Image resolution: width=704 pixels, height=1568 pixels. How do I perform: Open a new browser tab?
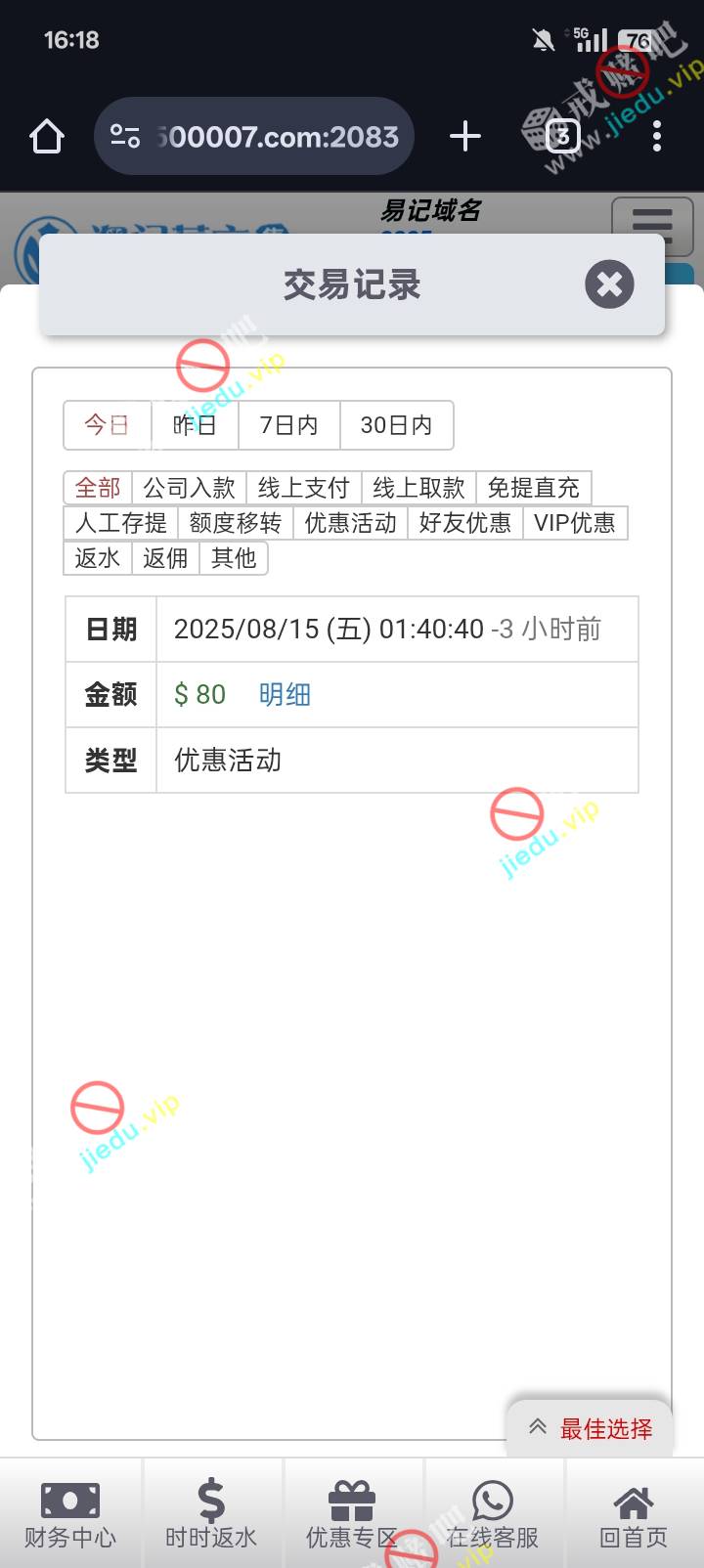[465, 136]
